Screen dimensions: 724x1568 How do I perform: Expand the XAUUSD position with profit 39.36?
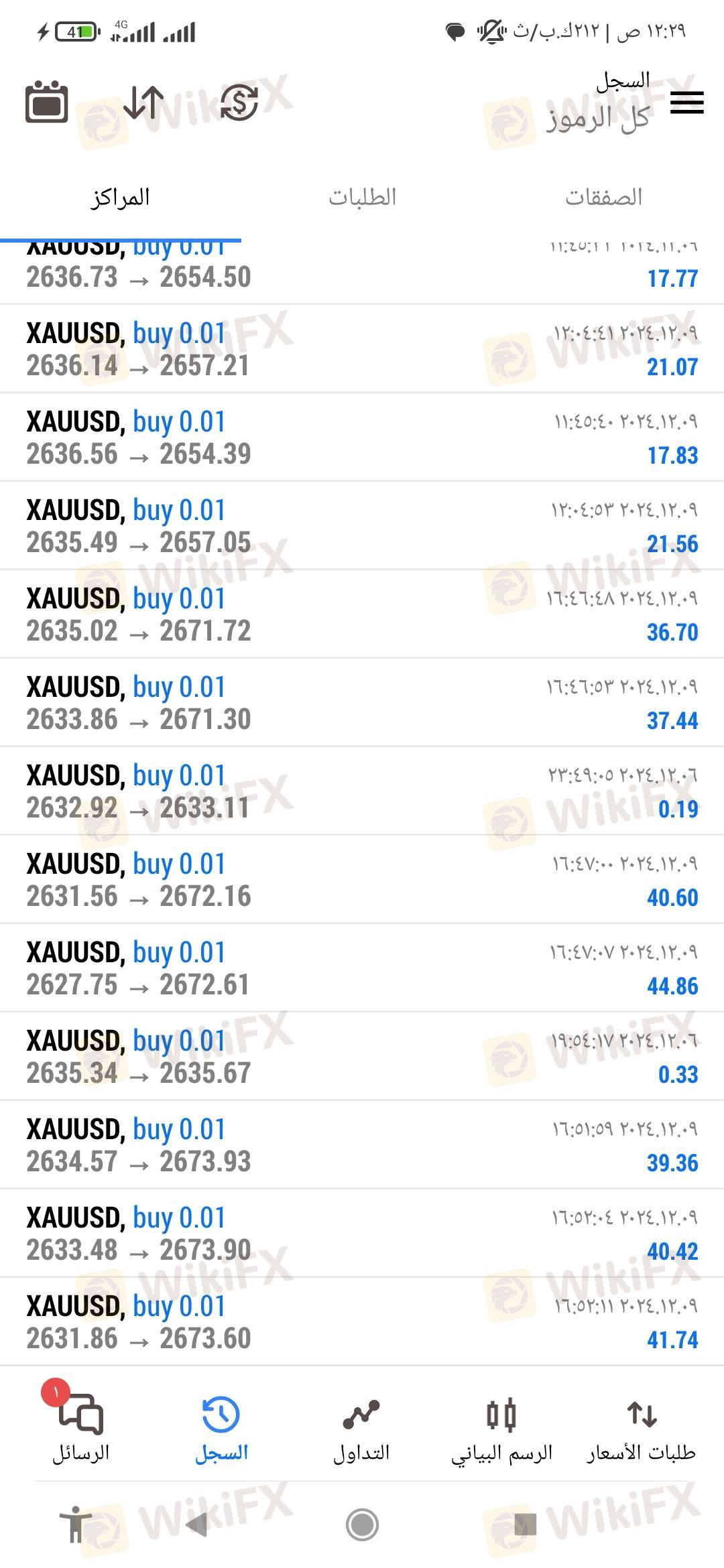(362, 1145)
